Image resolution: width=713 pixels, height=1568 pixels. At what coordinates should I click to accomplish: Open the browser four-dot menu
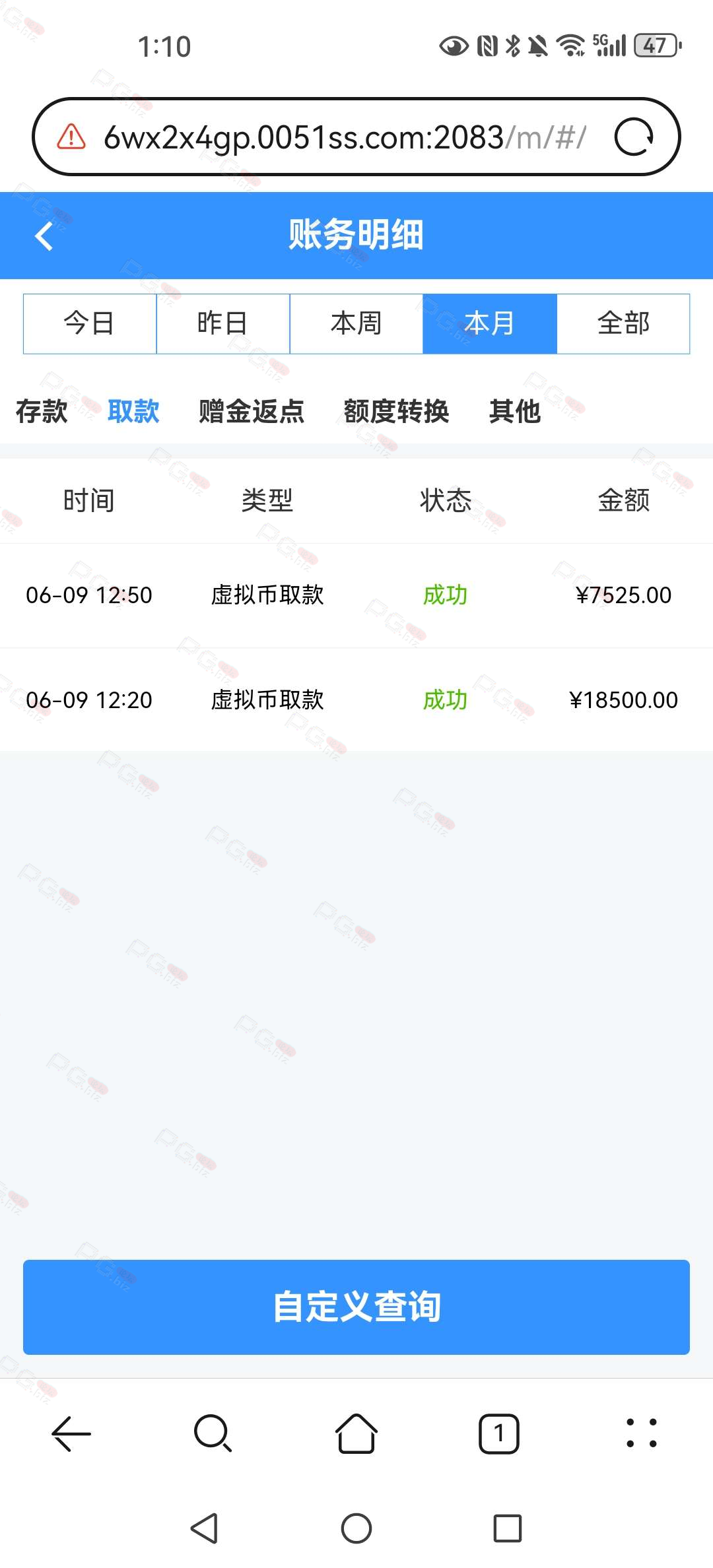[x=642, y=1433]
